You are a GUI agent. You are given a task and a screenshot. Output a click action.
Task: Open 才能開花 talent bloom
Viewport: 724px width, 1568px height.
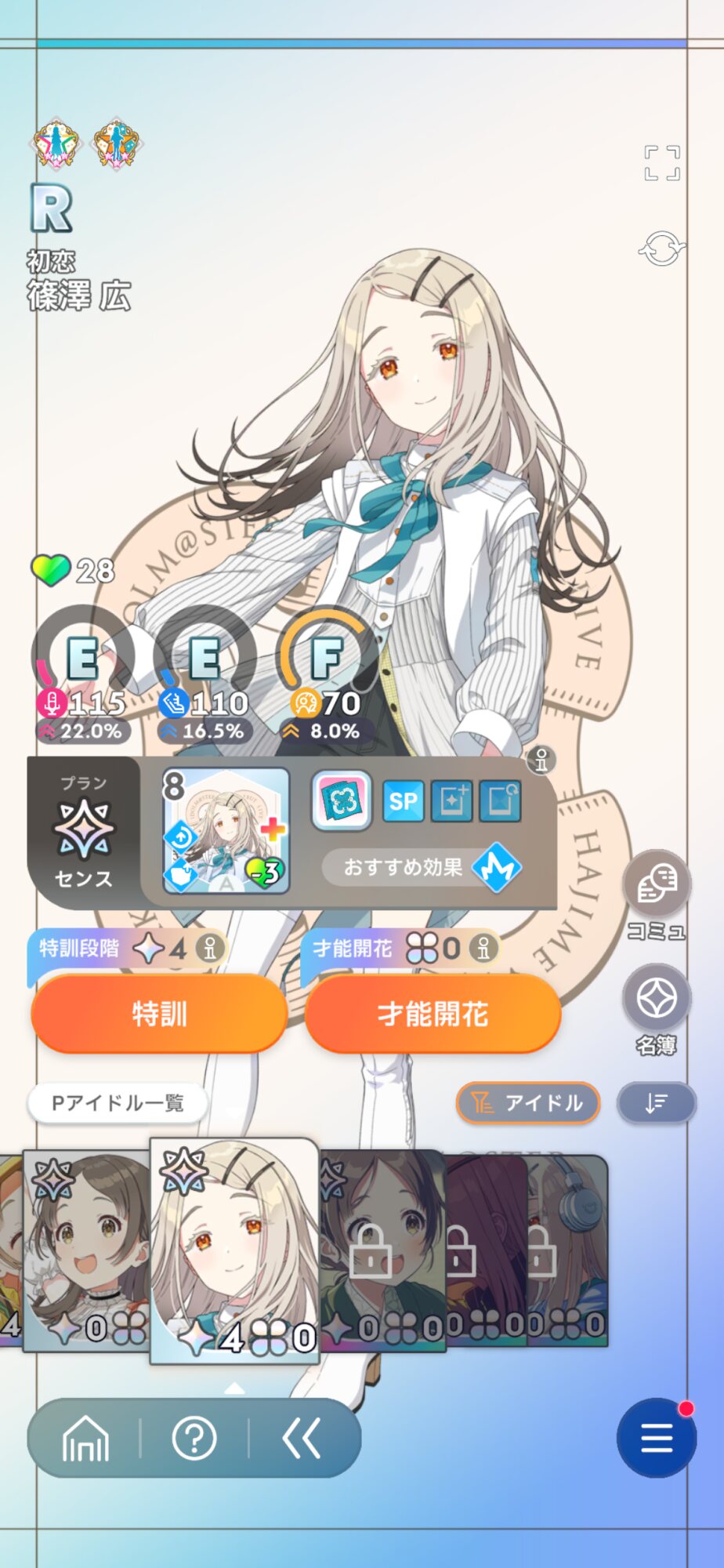pos(433,1014)
